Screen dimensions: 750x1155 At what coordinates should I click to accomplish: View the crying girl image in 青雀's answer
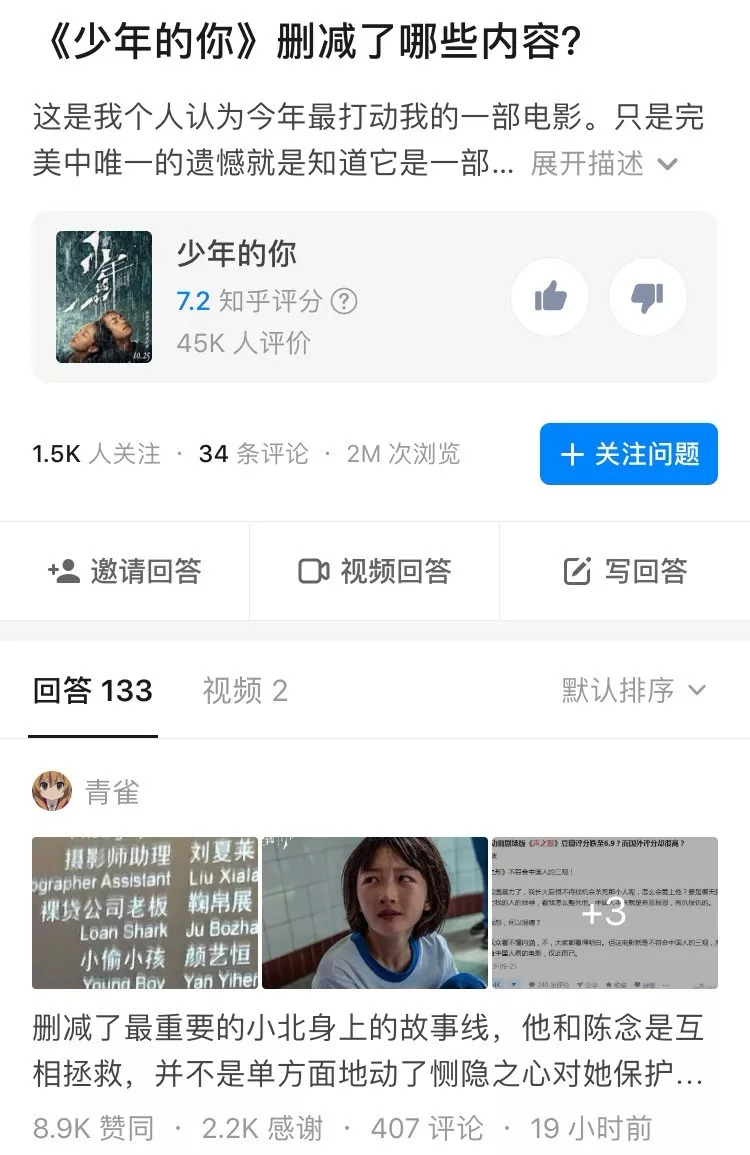point(375,913)
